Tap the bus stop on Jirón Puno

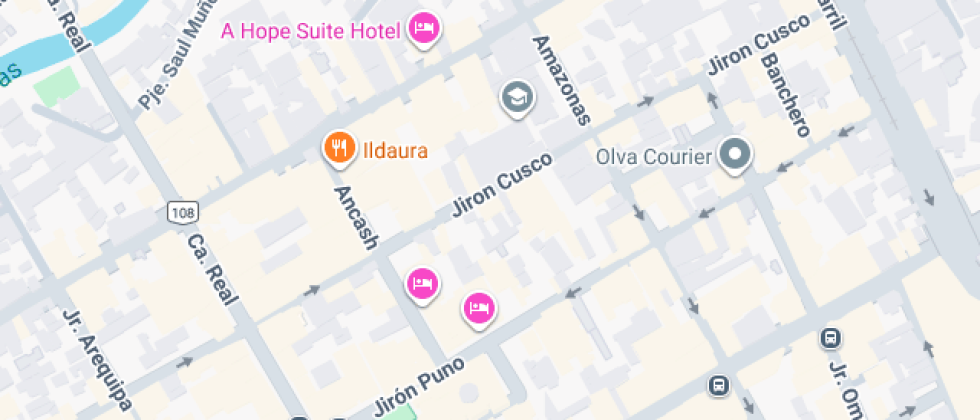[x=718, y=385]
